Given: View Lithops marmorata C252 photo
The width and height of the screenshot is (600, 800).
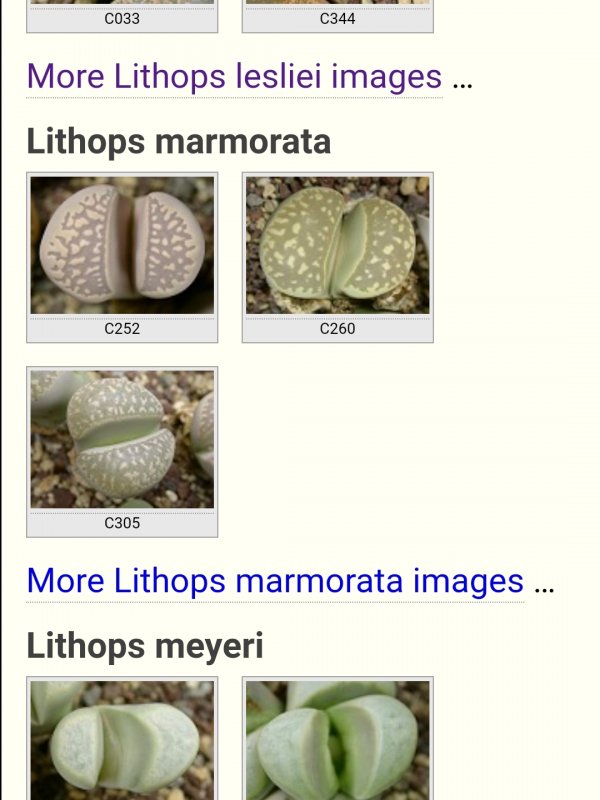Looking at the screenshot, I should point(122,246).
